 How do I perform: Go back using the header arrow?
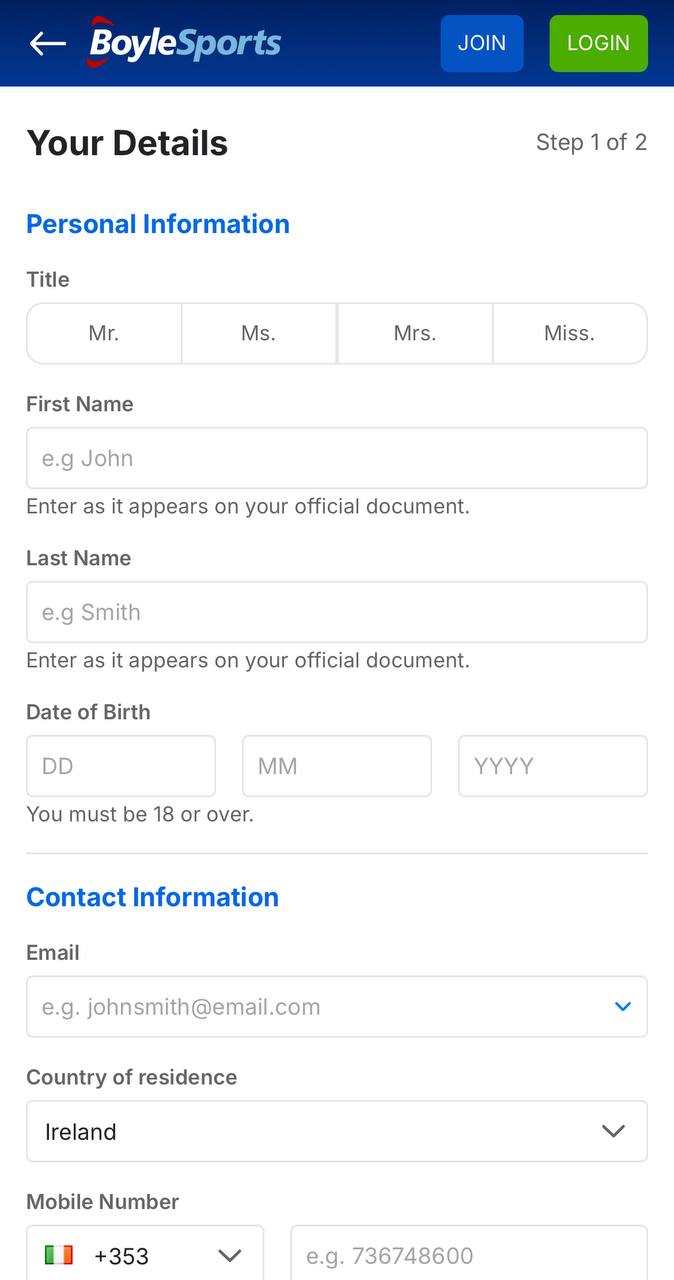tap(47, 43)
